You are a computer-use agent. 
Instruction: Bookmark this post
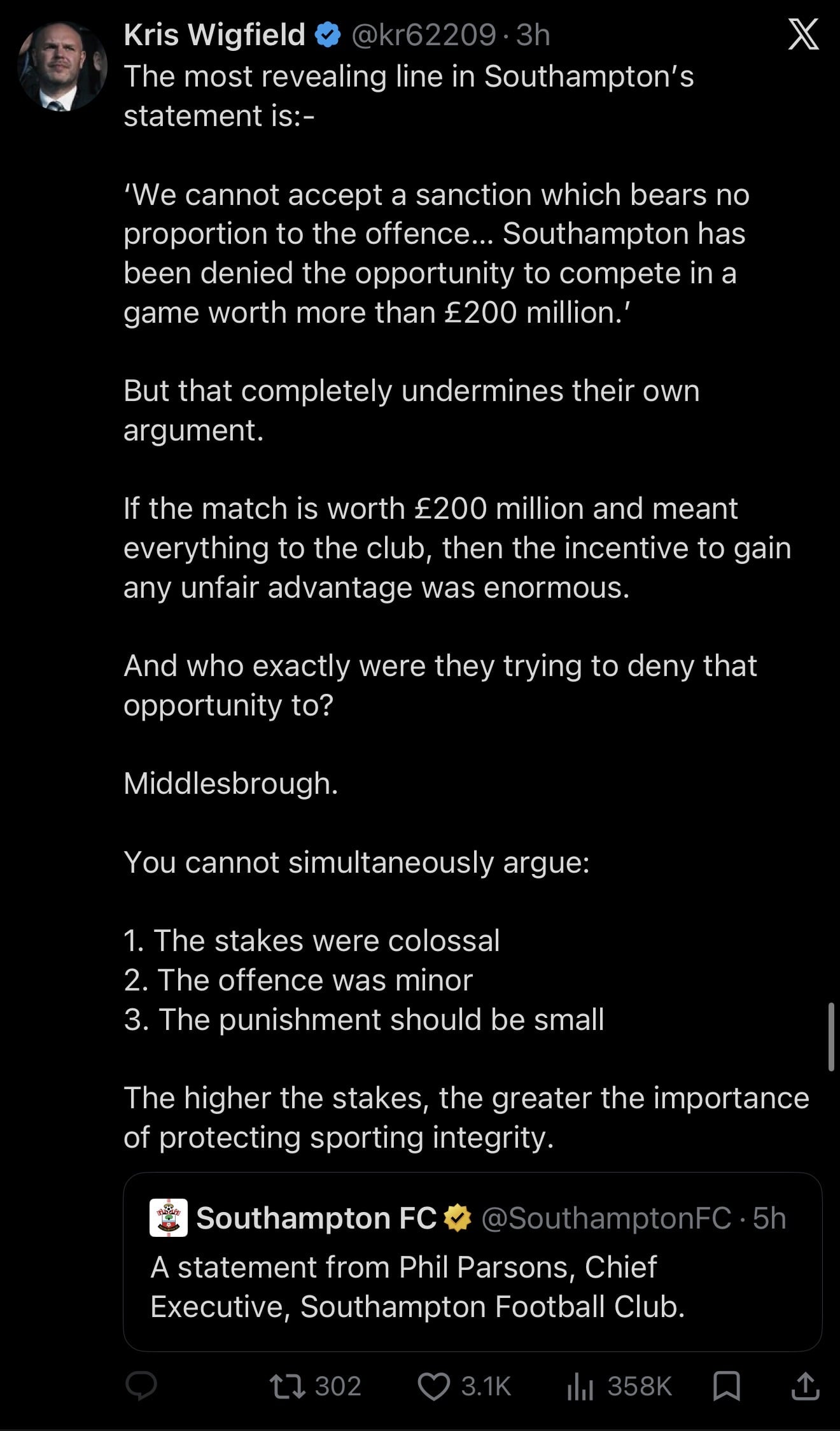click(726, 1386)
